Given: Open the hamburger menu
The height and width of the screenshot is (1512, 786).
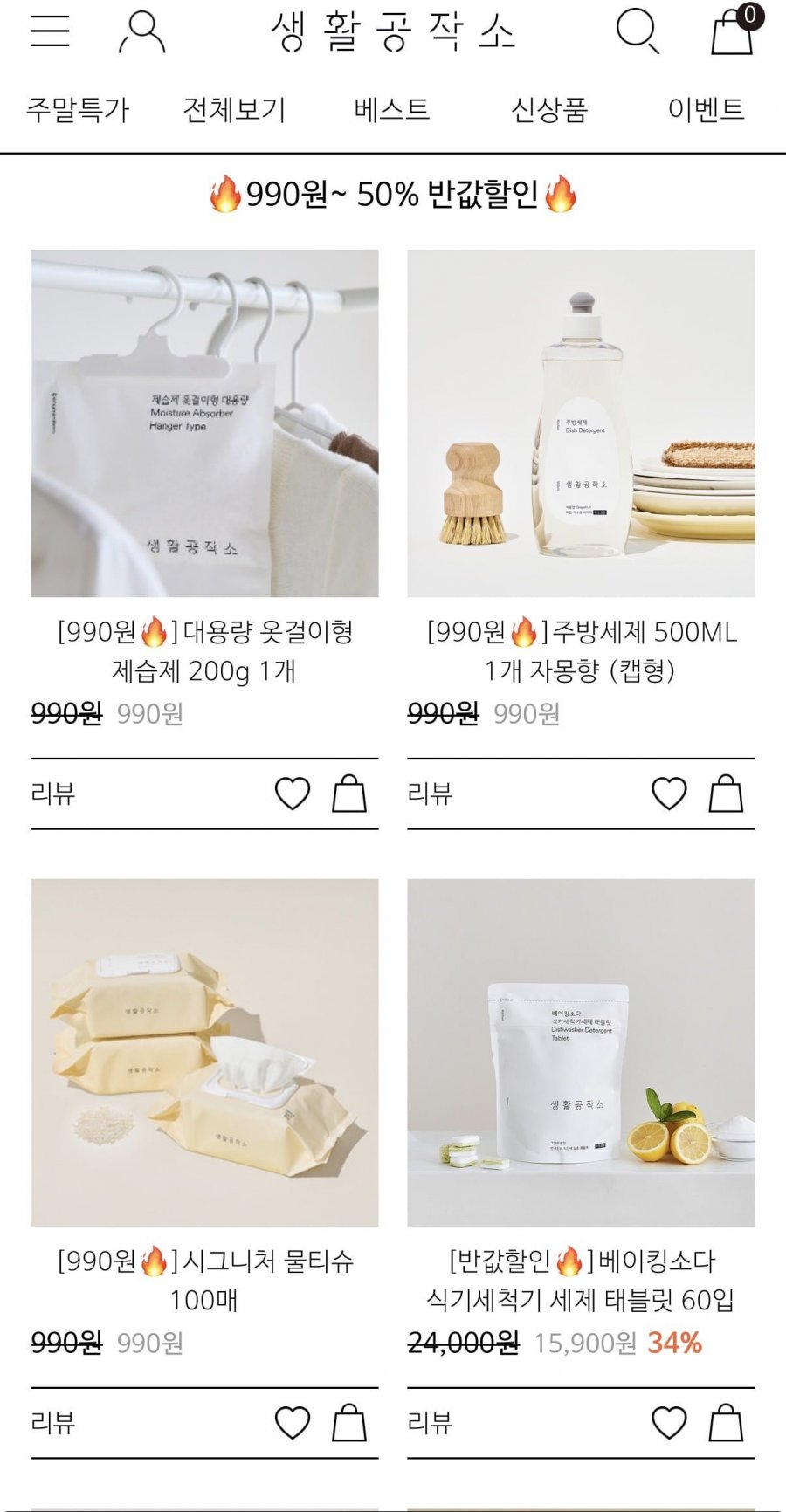Looking at the screenshot, I should click(x=50, y=31).
